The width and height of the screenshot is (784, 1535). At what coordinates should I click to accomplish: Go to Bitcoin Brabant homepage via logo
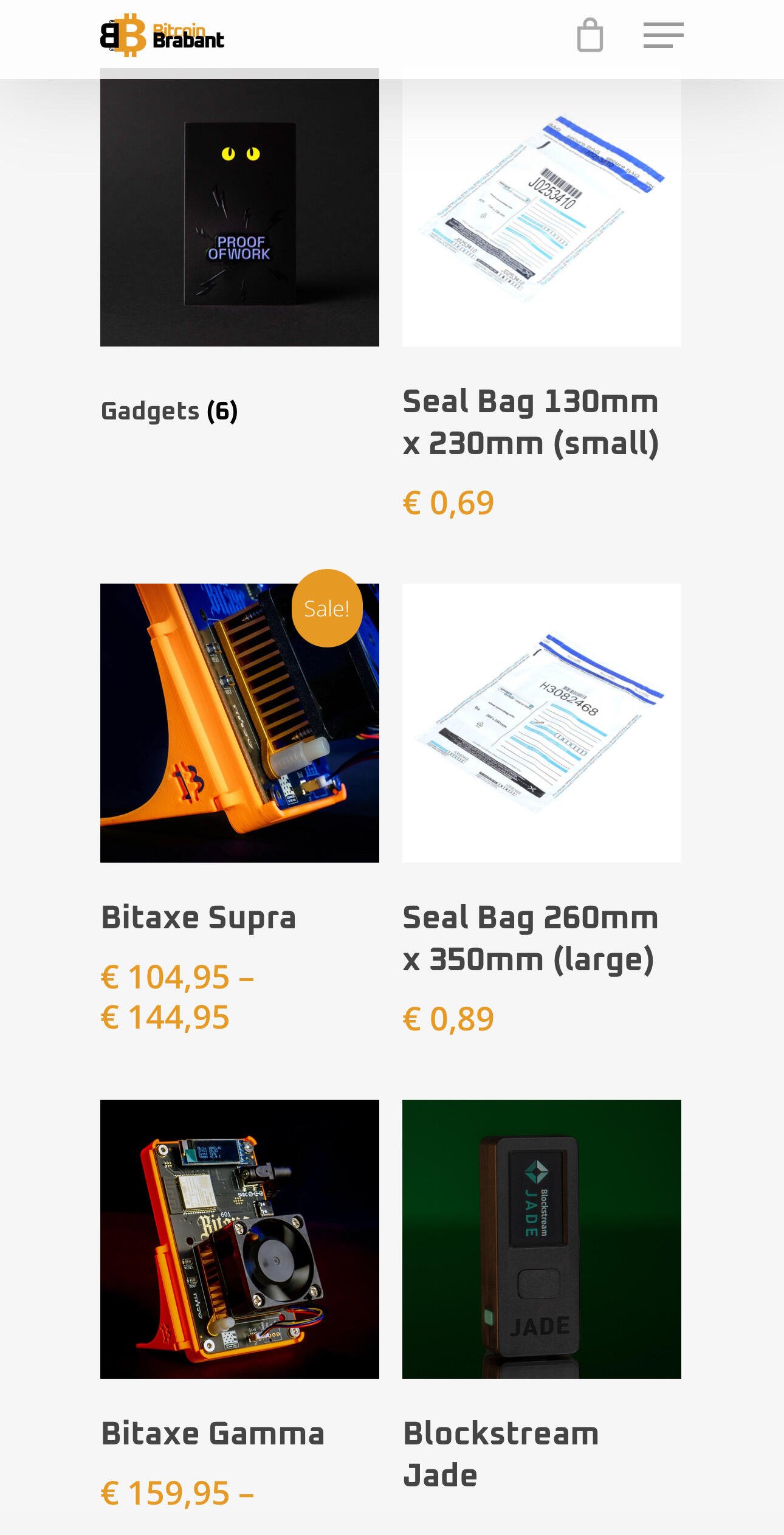point(162,35)
